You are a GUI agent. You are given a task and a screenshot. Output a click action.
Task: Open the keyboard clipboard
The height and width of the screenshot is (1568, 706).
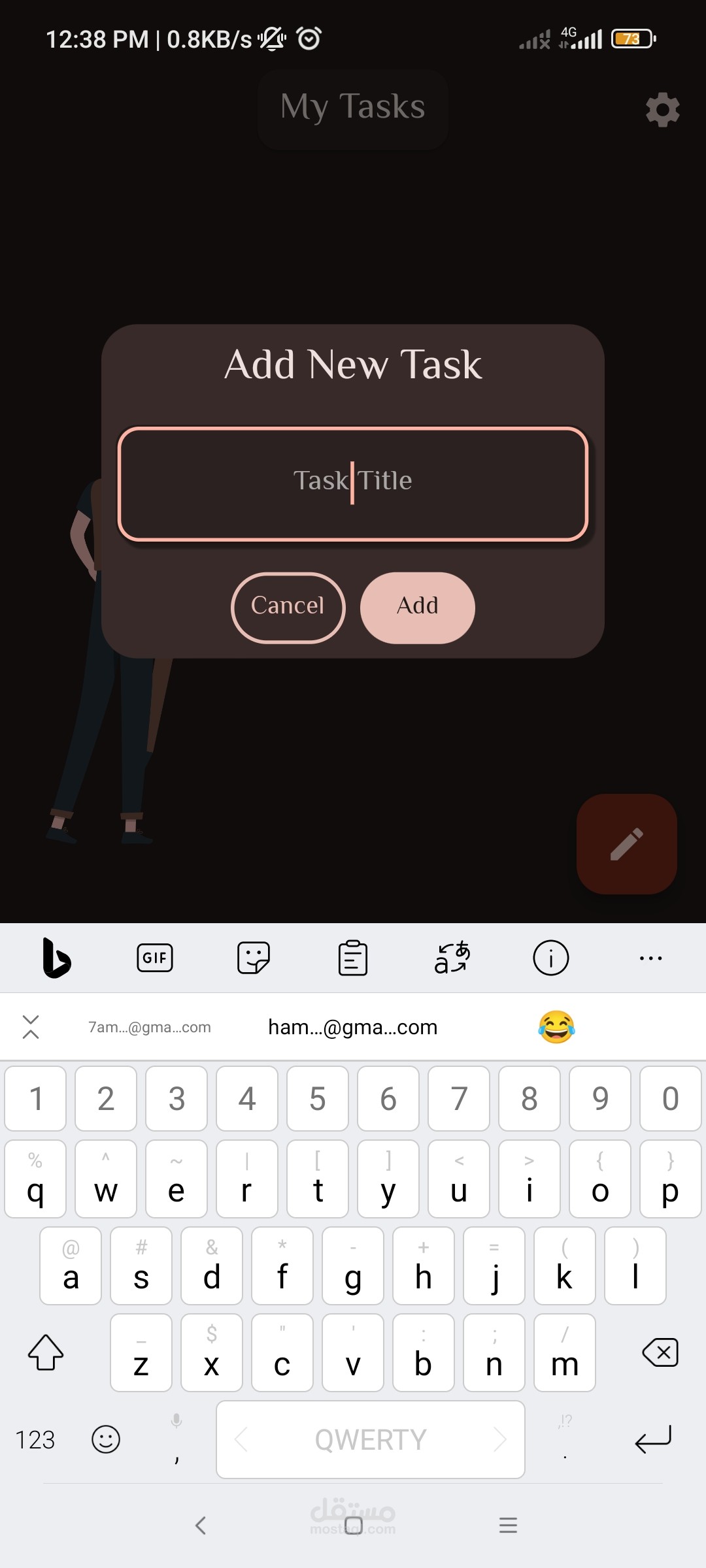point(353,958)
